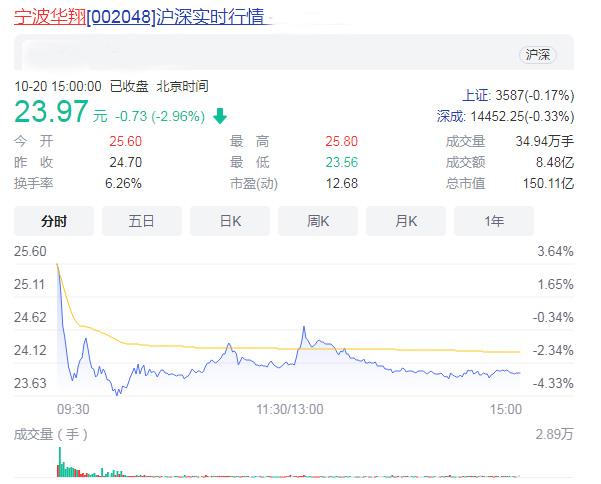Switch to the 分时 chart tab

(53, 221)
